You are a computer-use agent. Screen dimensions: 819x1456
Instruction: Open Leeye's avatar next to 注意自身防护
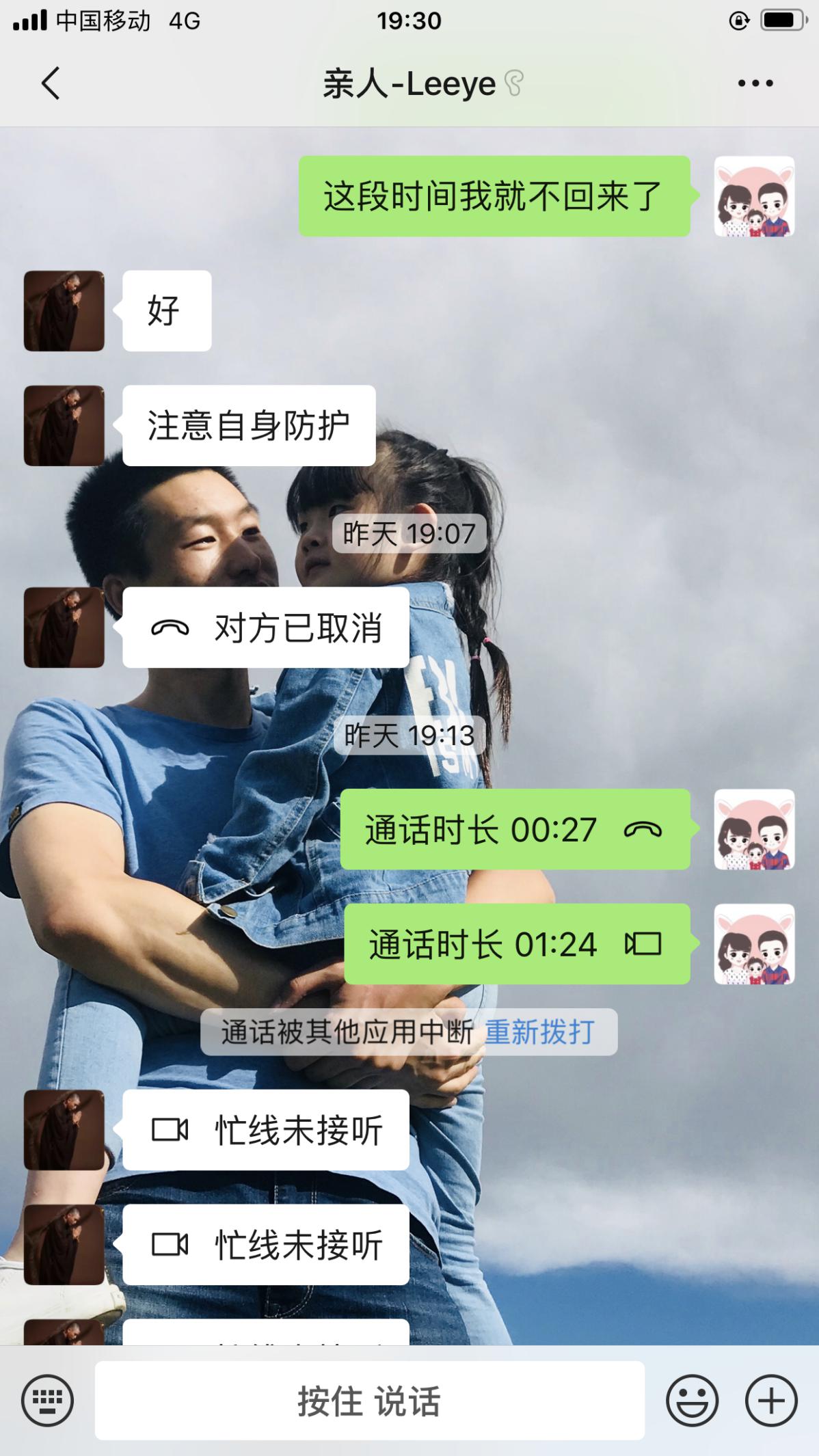click(x=64, y=426)
